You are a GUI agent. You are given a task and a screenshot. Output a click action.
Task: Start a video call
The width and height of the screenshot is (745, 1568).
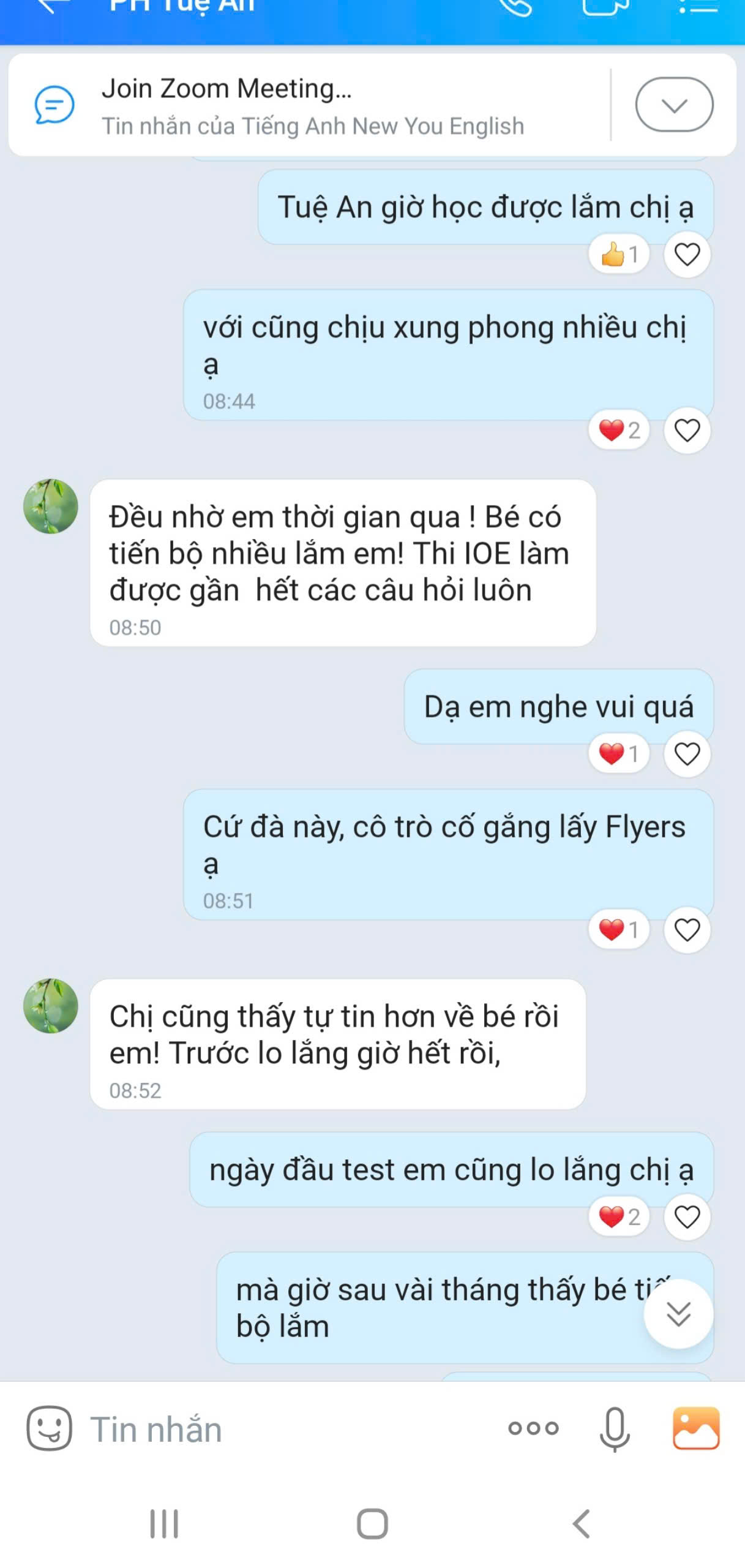click(605, 6)
